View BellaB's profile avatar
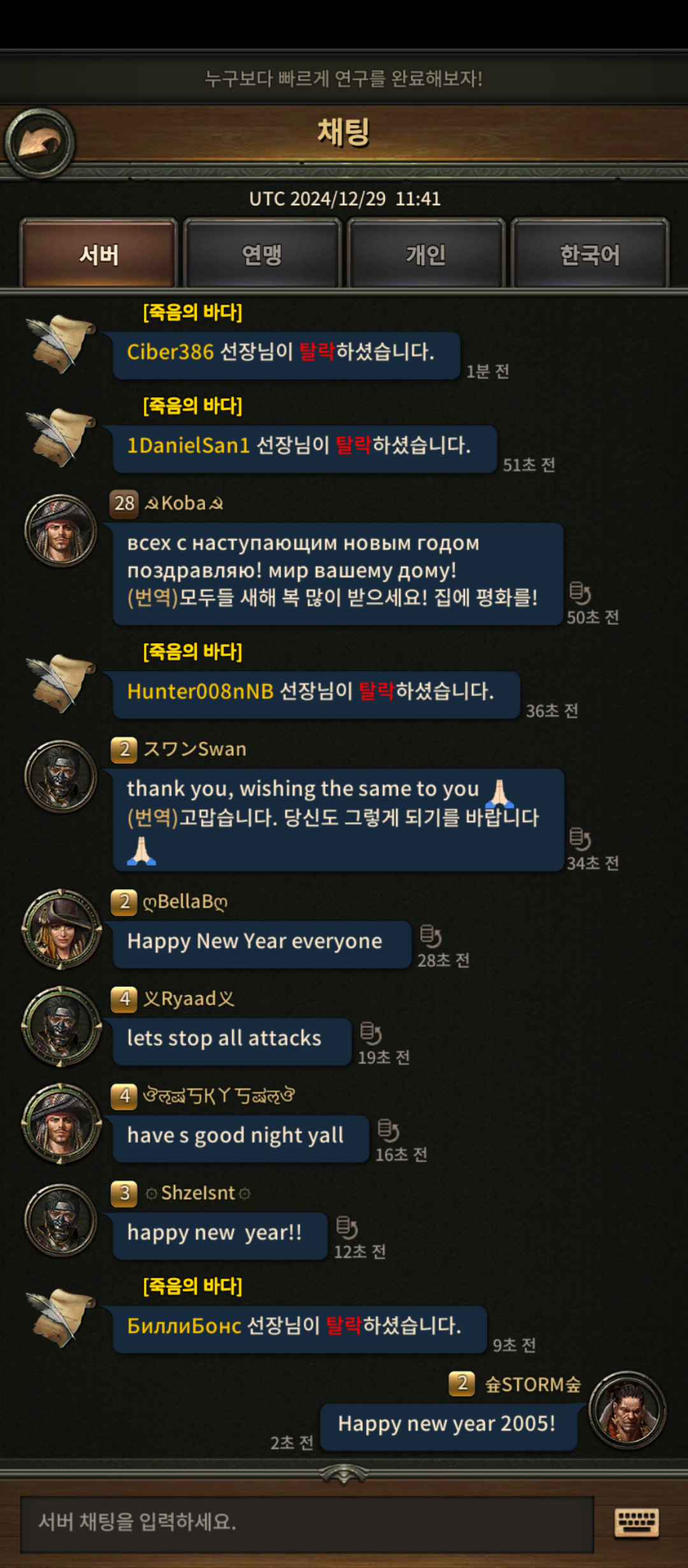688x1568 pixels. click(61, 929)
